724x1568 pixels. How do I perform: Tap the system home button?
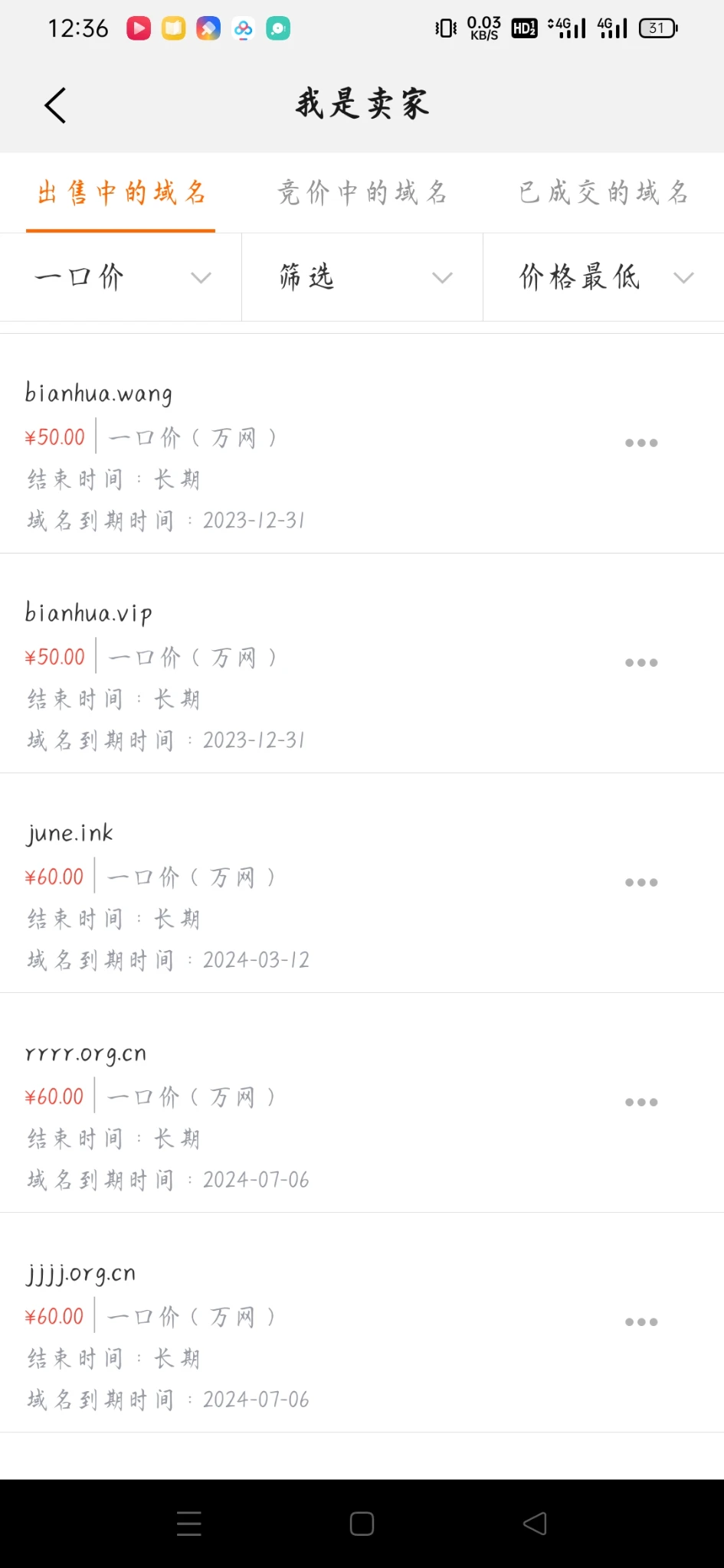click(x=362, y=1524)
